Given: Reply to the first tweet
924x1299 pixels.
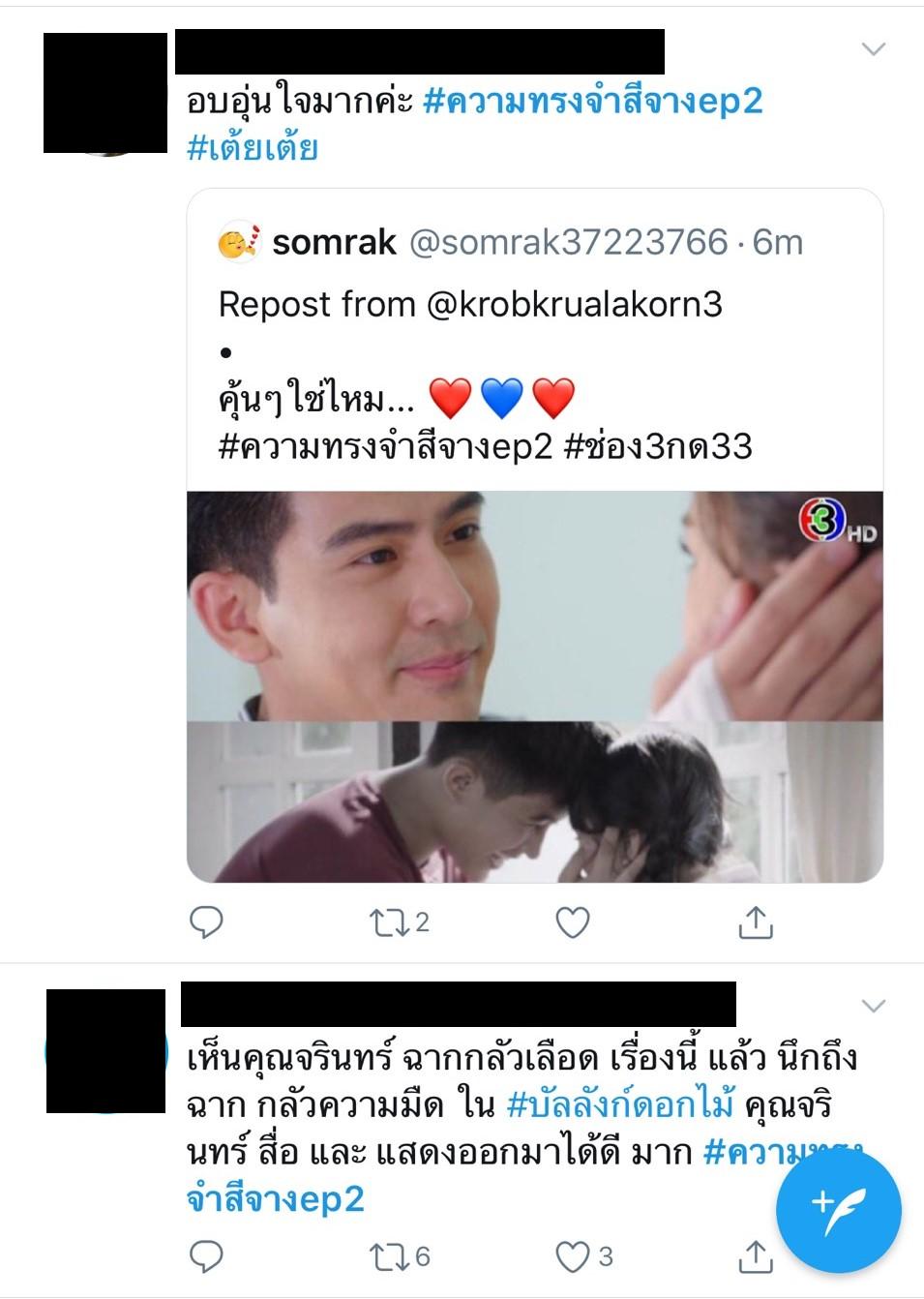Looking at the screenshot, I should click(x=206, y=922).
